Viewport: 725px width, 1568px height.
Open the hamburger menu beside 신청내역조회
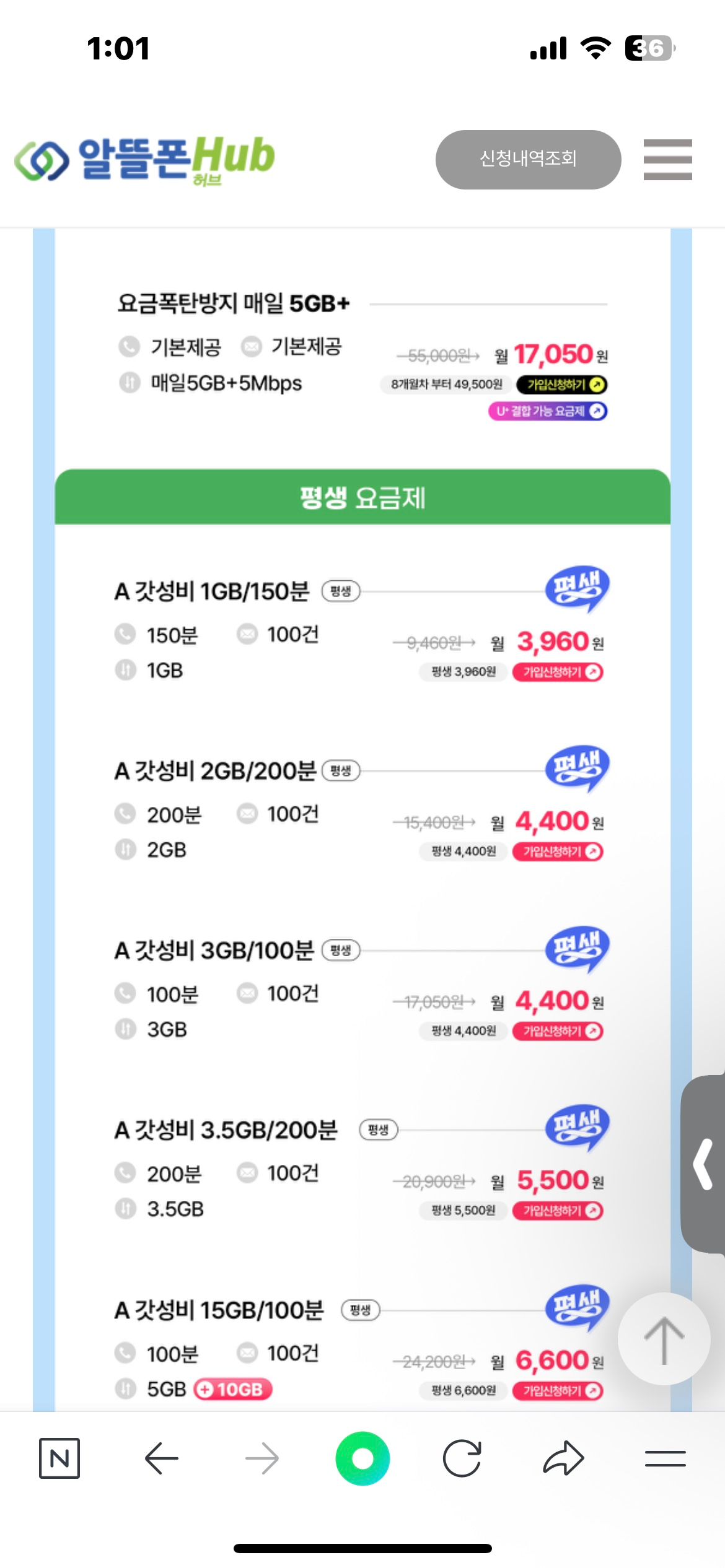point(667,159)
